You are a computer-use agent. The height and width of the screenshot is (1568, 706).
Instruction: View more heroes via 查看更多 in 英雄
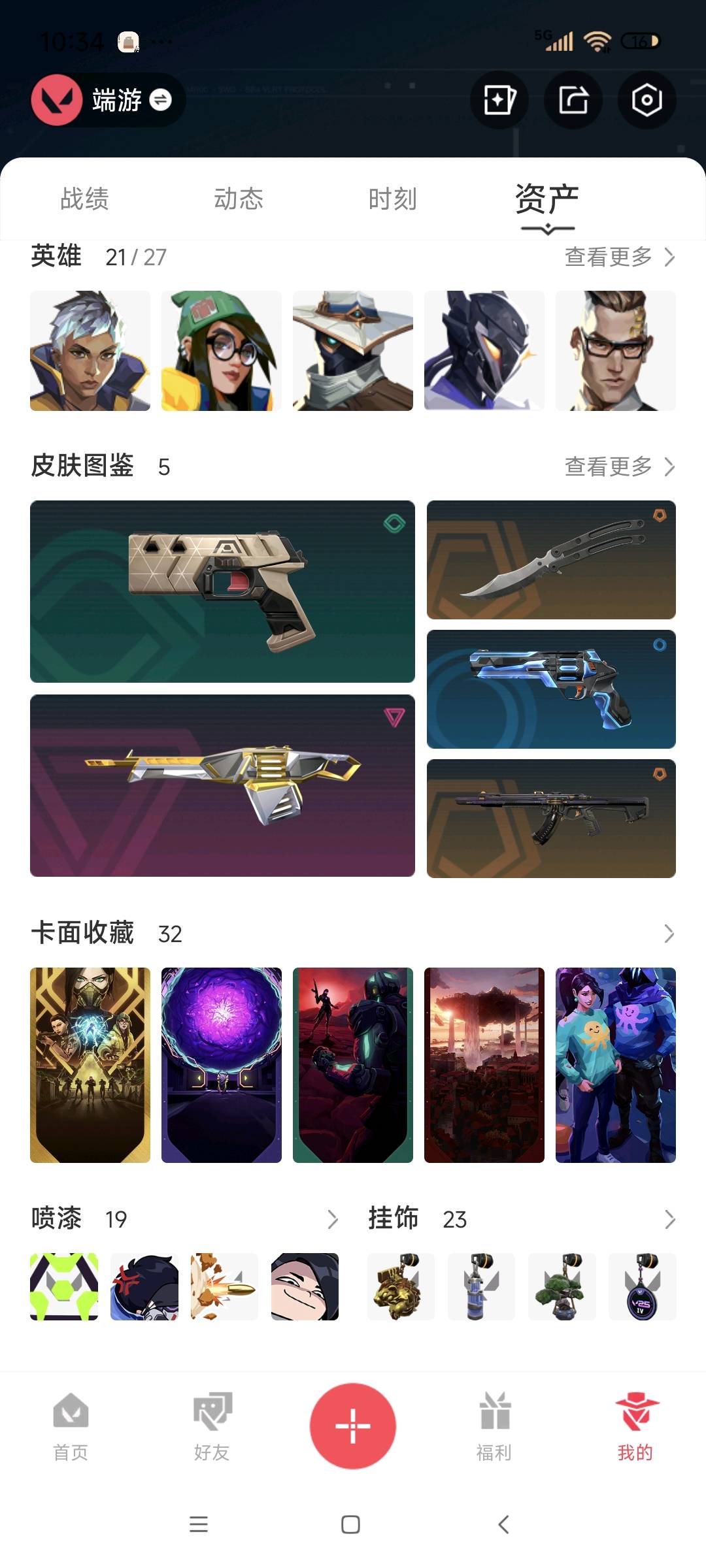coord(618,257)
